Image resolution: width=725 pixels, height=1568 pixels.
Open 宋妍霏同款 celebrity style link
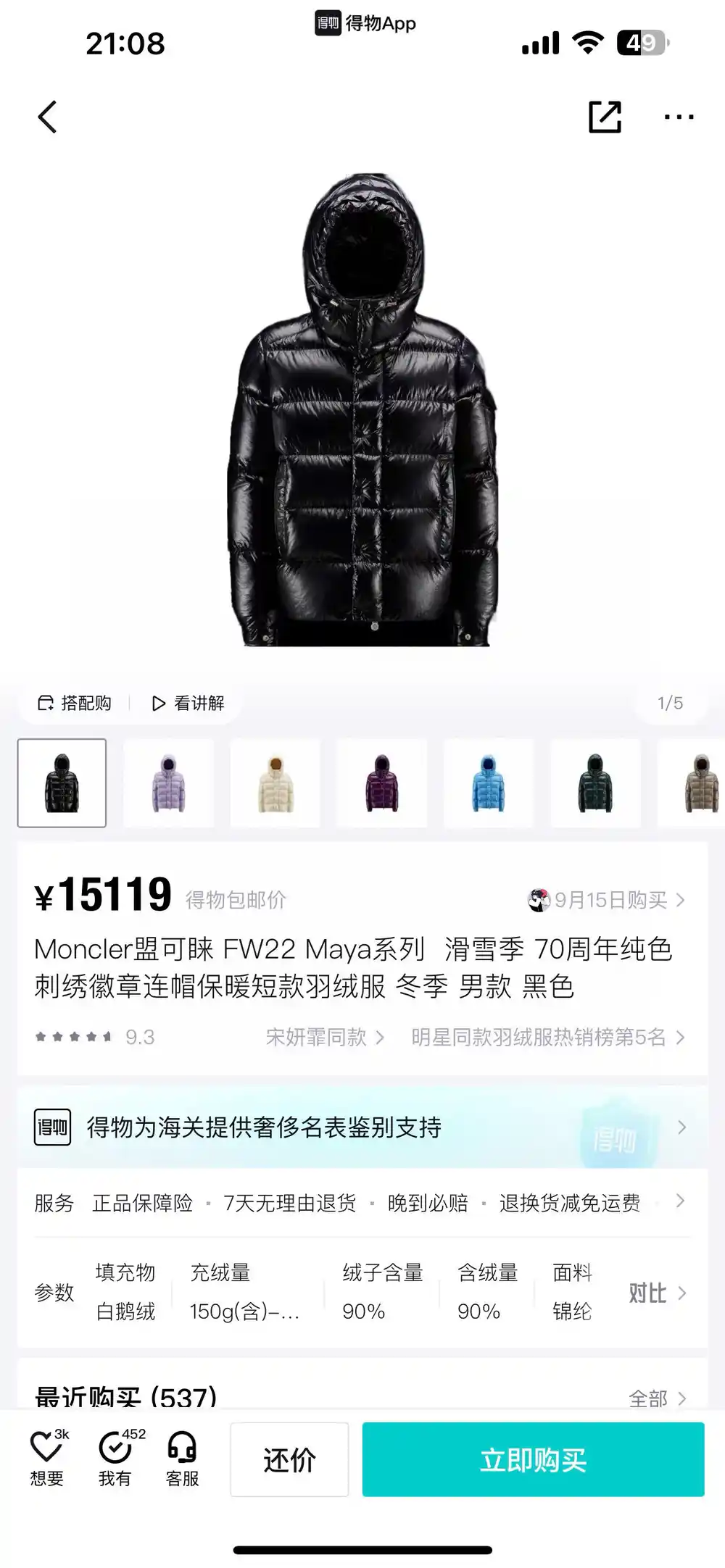click(324, 1037)
